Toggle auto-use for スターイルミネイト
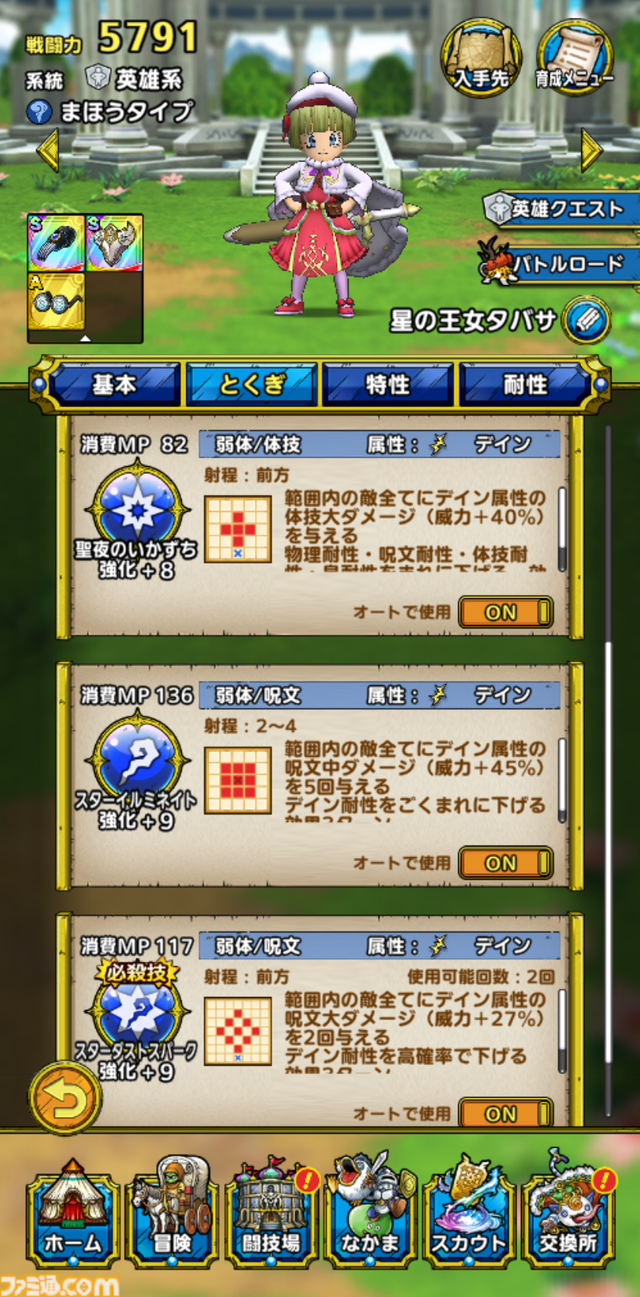Screen dimensions: 640x1297 [x=505, y=862]
